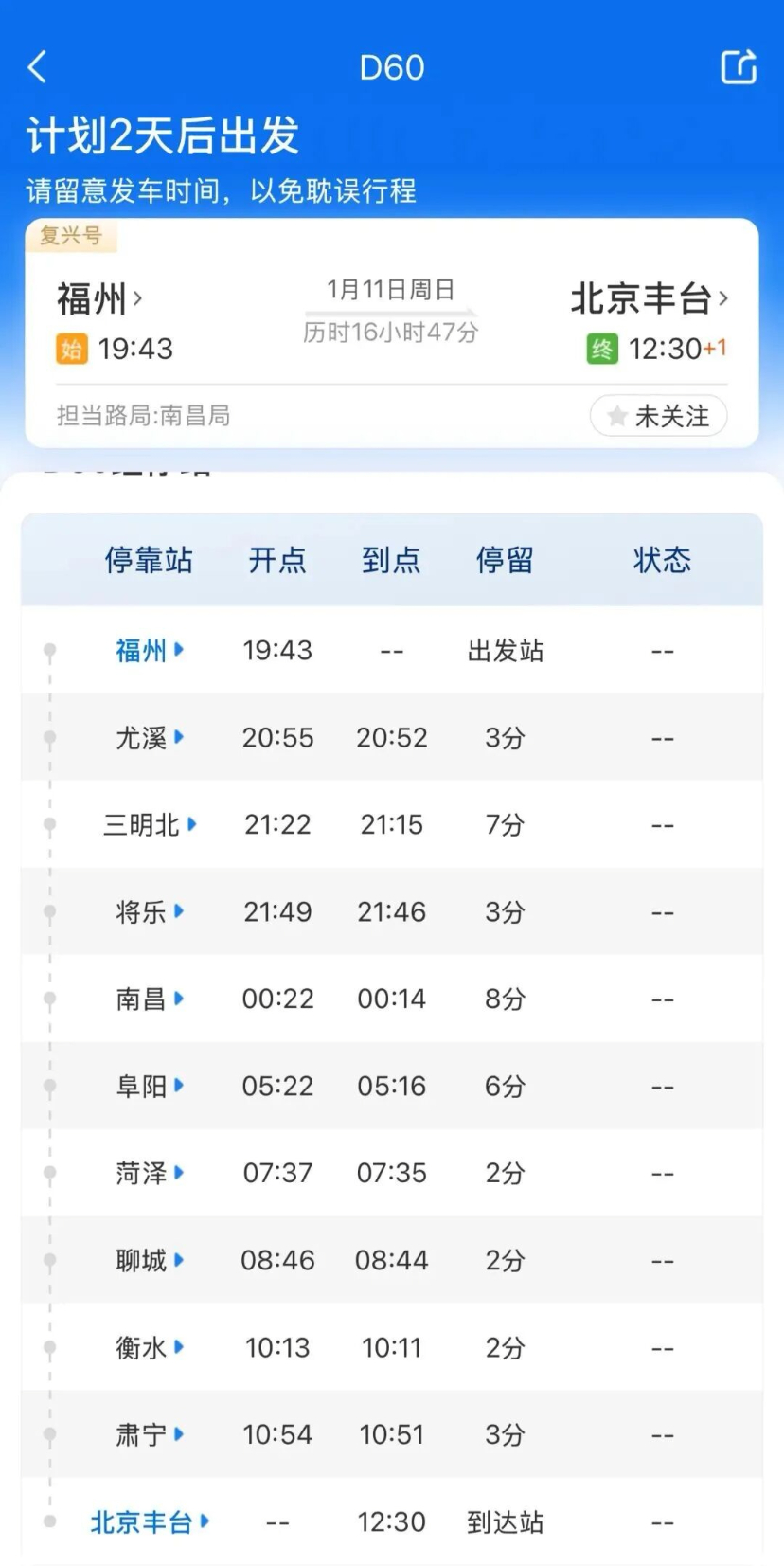Open the 福州 departure station in the header
Image resolution: width=784 pixels, height=1566 pixels.
(x=99, y=299)
